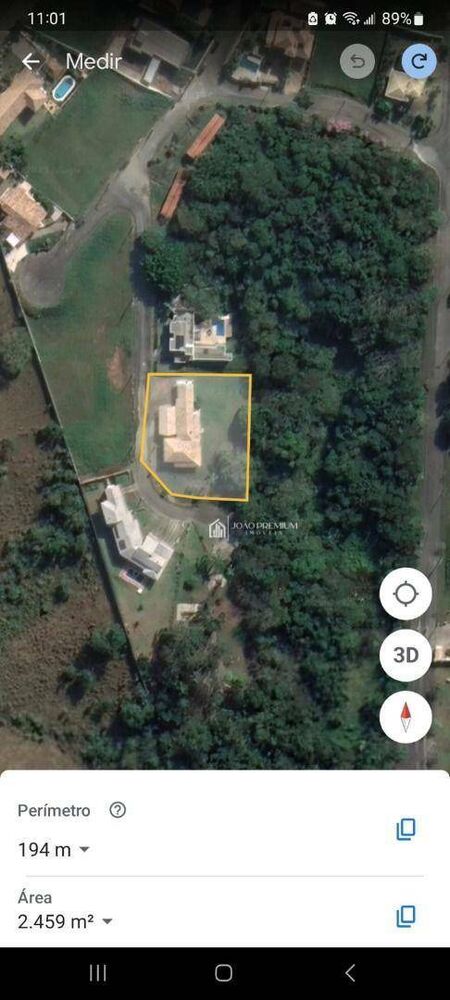Viewport: 450px width, 1000px height.
Task: Redo the measurement point
Action: pyautogui.click(x=419, y=62)
